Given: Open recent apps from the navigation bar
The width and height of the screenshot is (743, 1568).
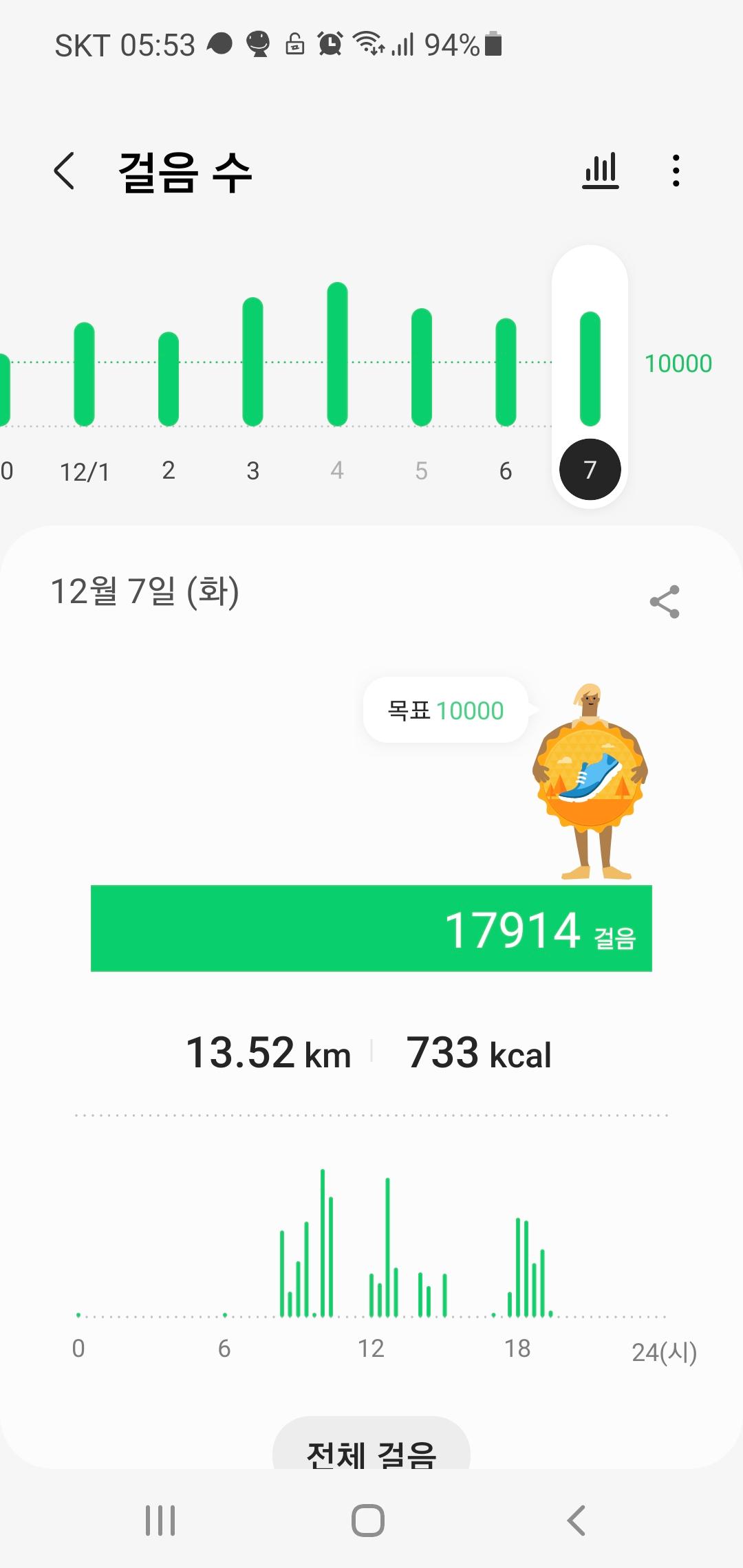Looking at the screenshot, I should [x=160, y=1521].
